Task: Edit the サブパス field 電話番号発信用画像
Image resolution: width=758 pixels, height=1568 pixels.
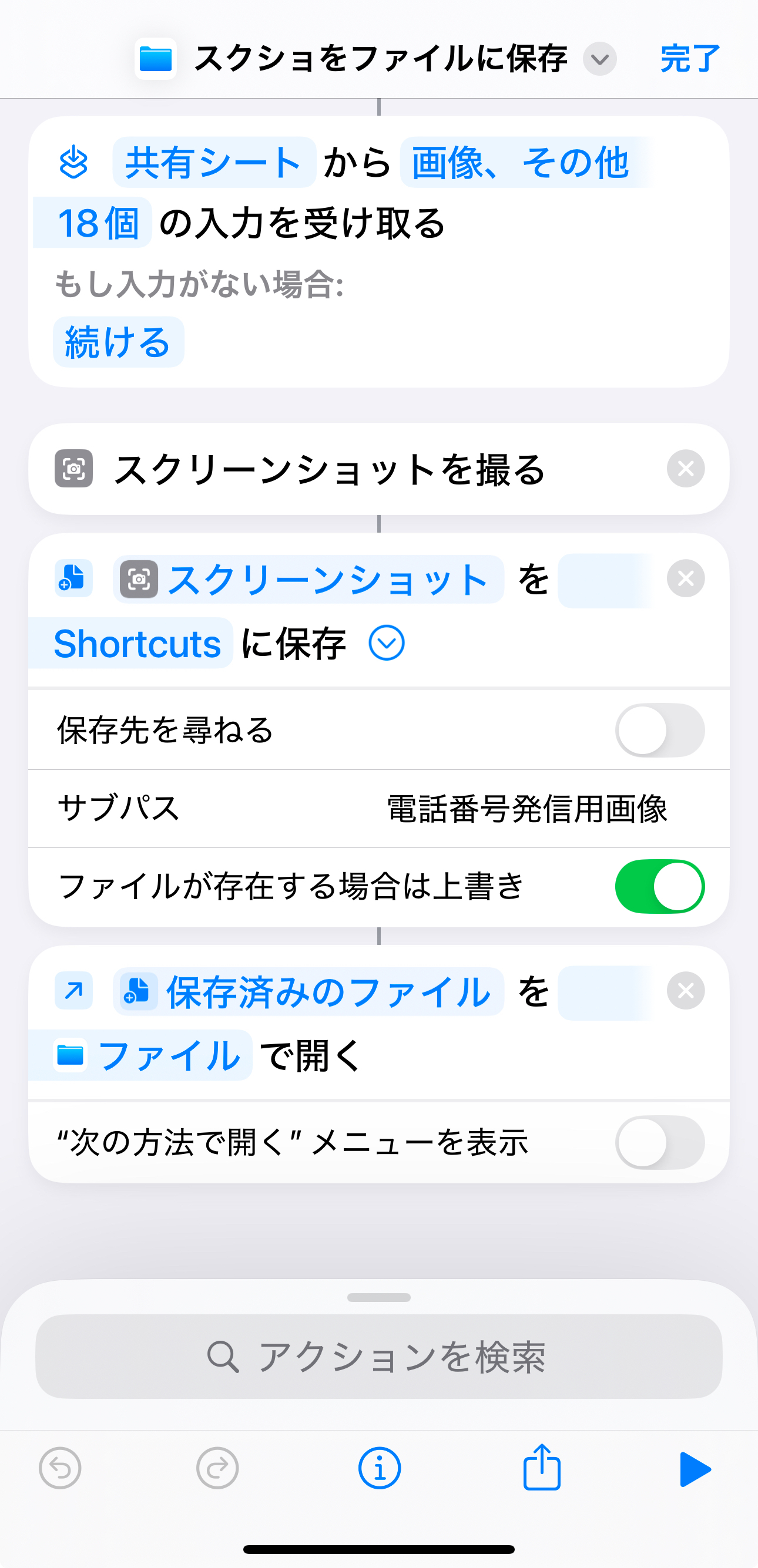Action: tap(526, 809)
